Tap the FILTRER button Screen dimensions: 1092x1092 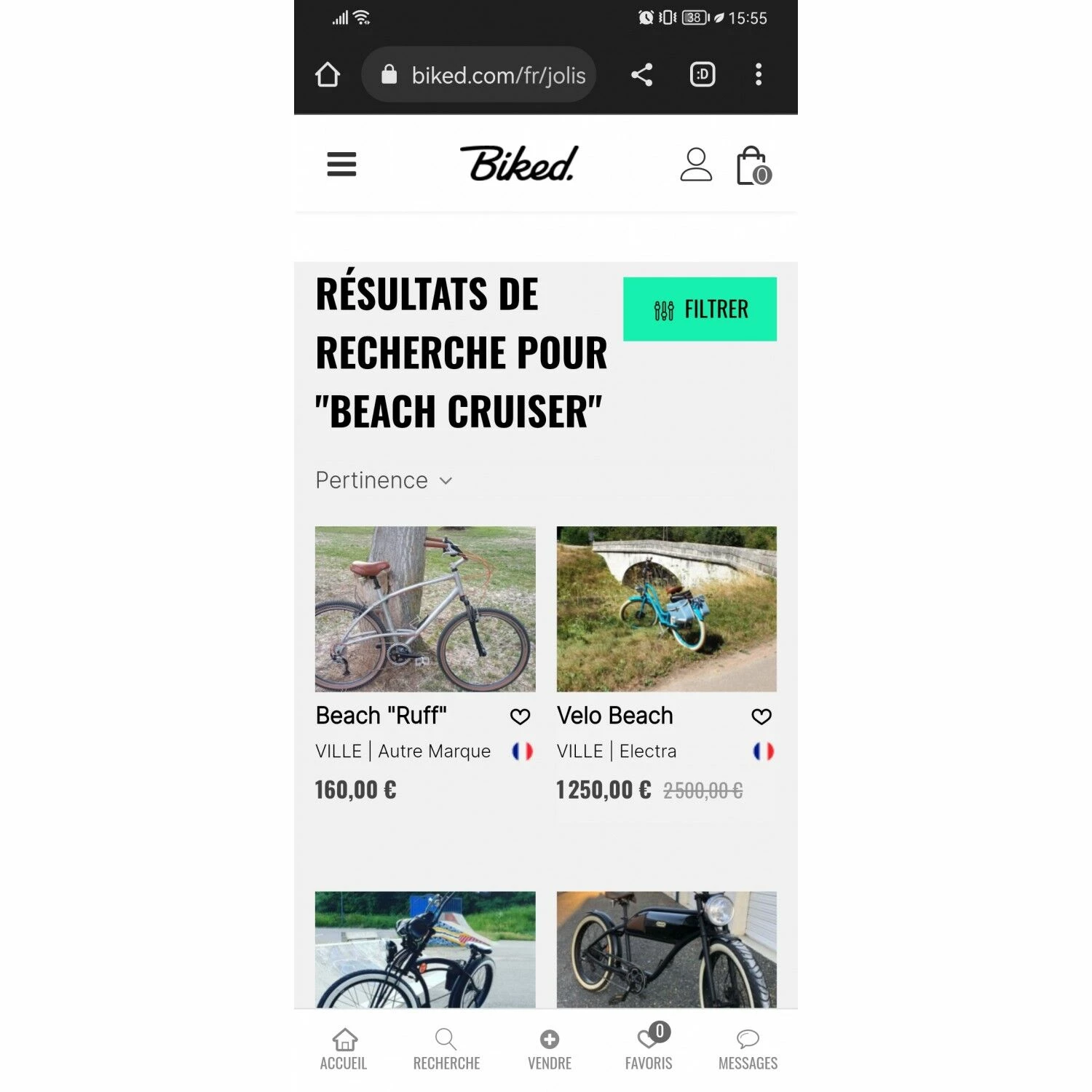coord(700,309)
